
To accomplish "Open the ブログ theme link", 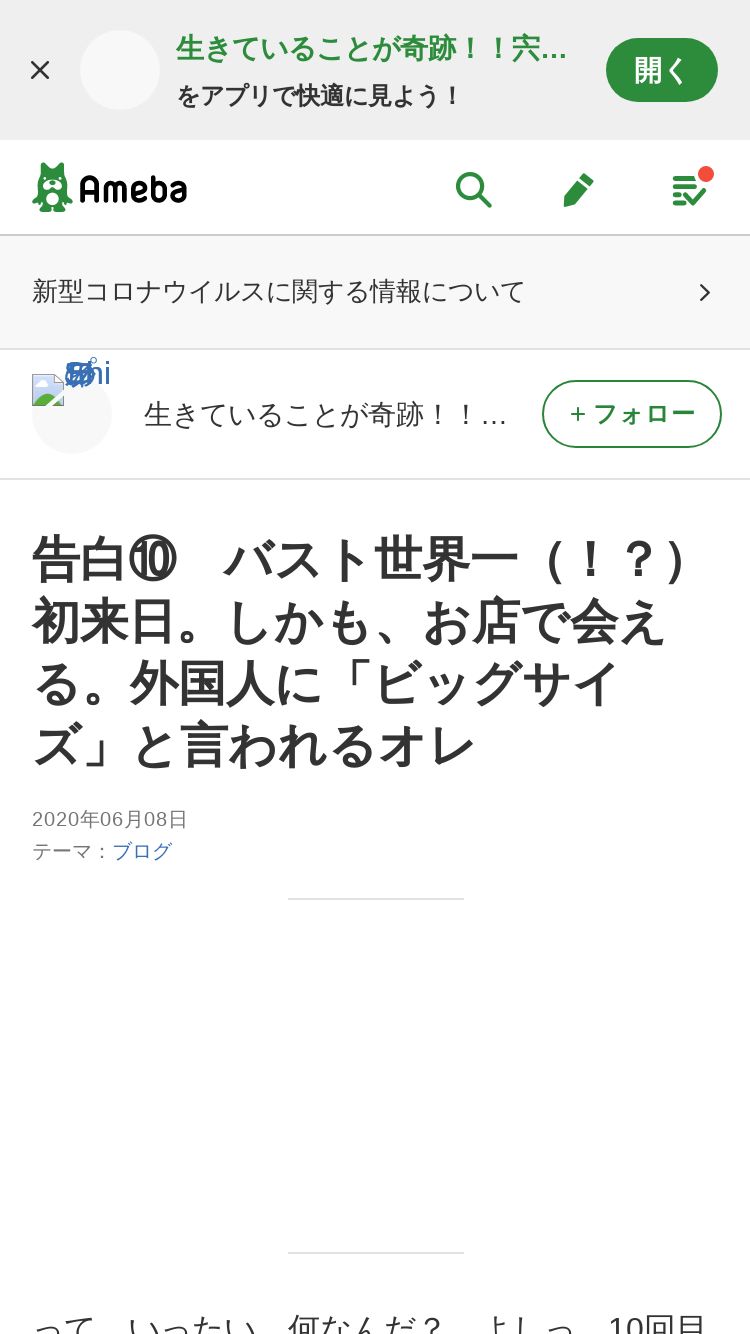I will tap(142, 852).
